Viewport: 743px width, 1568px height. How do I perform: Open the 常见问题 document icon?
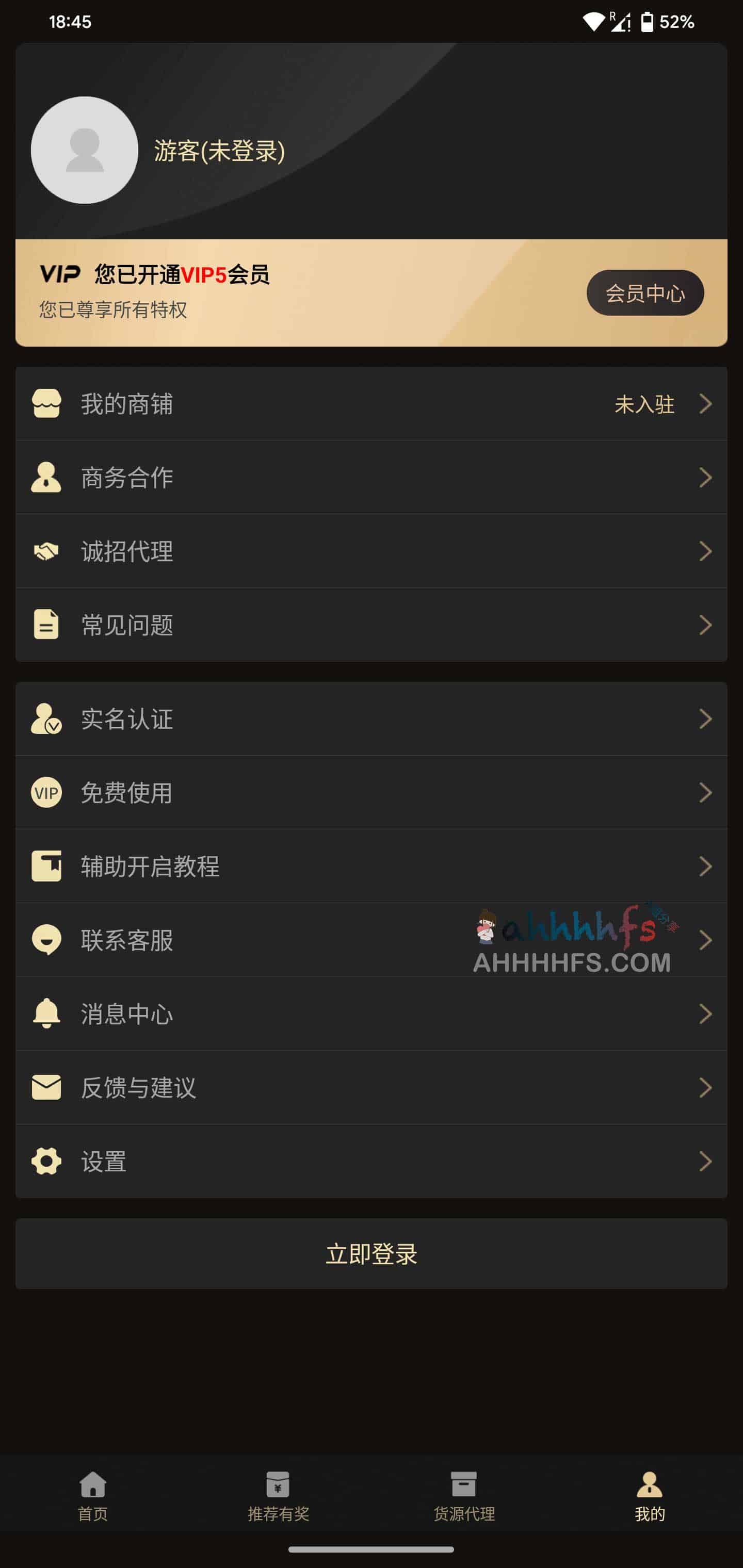tap(46, 625)
